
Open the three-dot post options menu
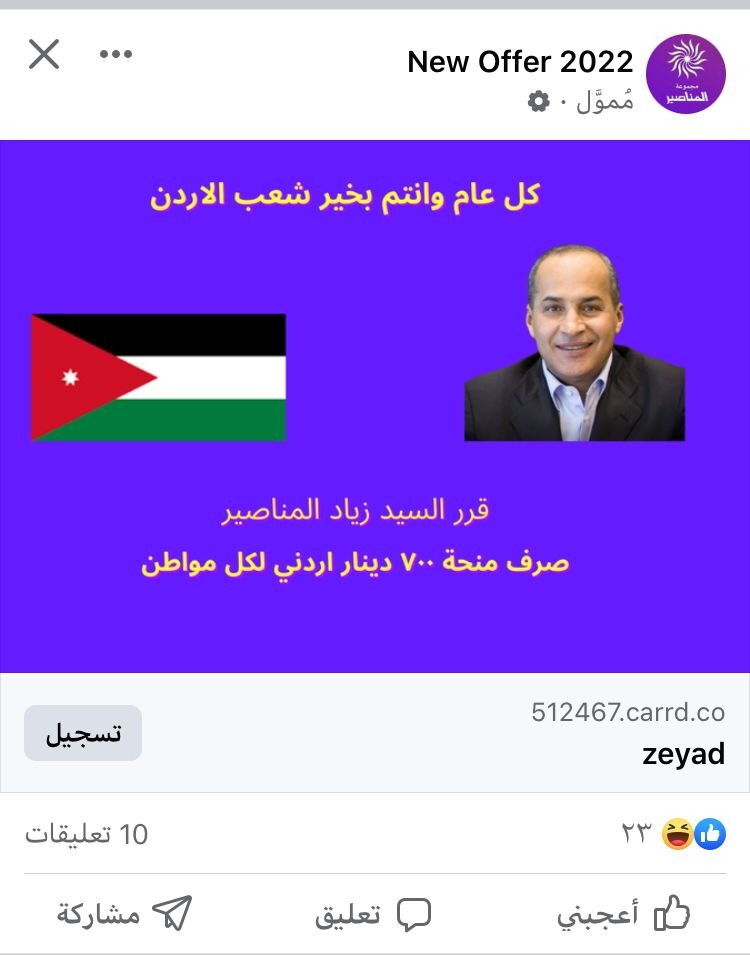pyautogui.click(x=116, y=54)
